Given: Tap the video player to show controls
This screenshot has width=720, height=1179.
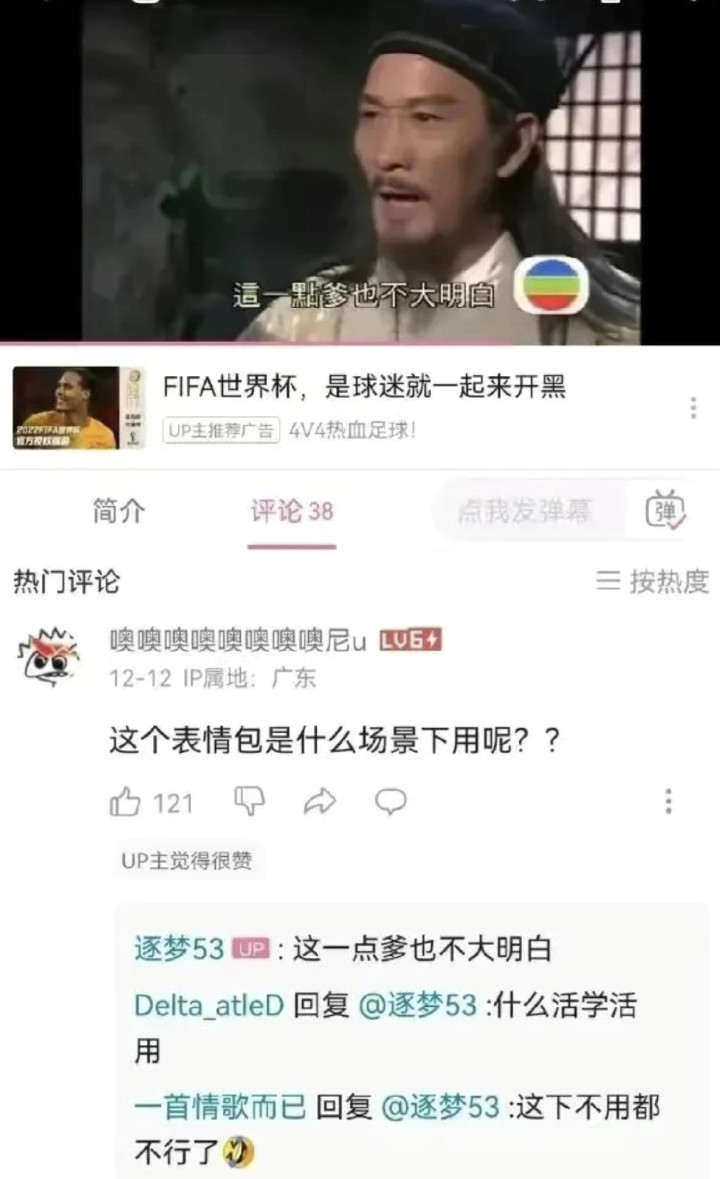Looking at the screenshot, I should 360,170.
